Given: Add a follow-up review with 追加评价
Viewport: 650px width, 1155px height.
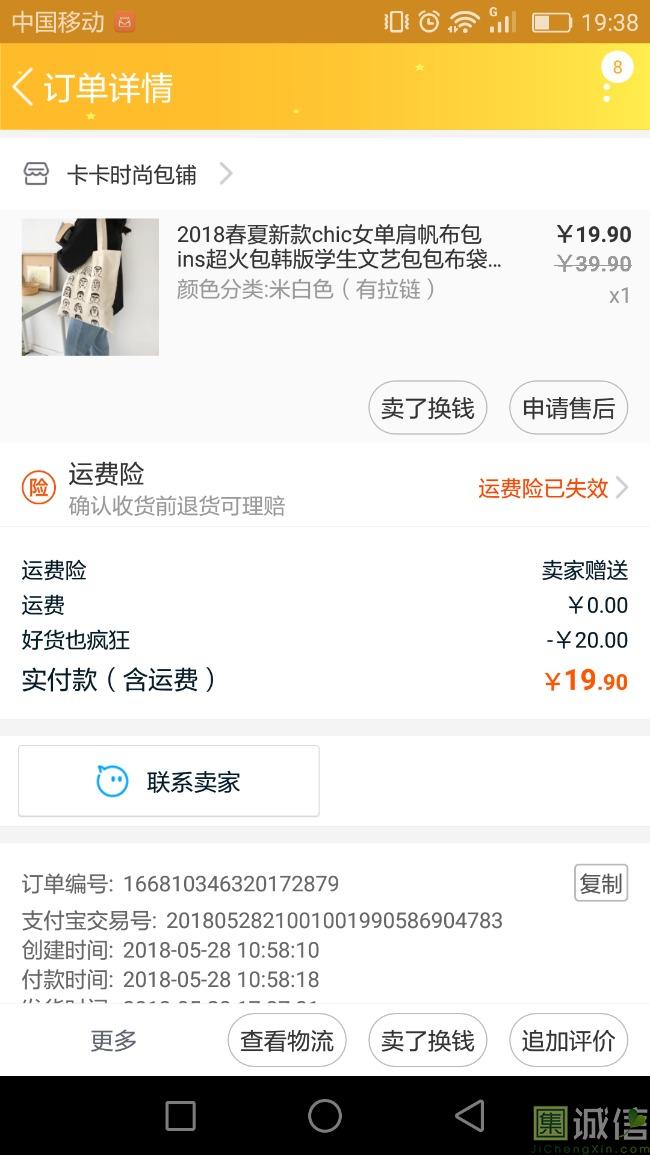Looking at the screenshot, I should (x=568, y=1040).
